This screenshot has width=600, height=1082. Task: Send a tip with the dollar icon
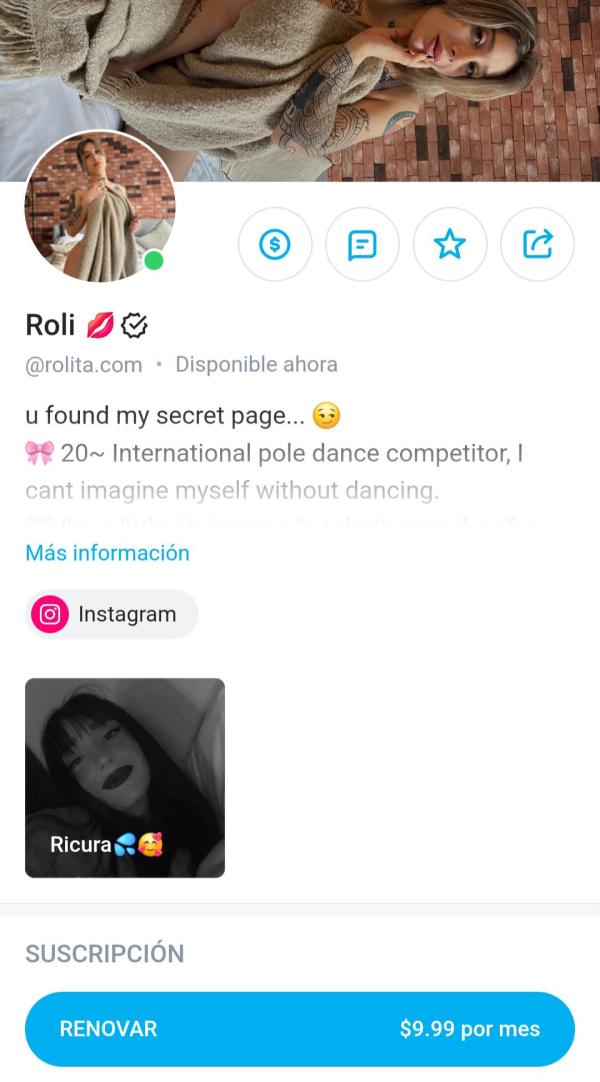click(x=275, y=244)
